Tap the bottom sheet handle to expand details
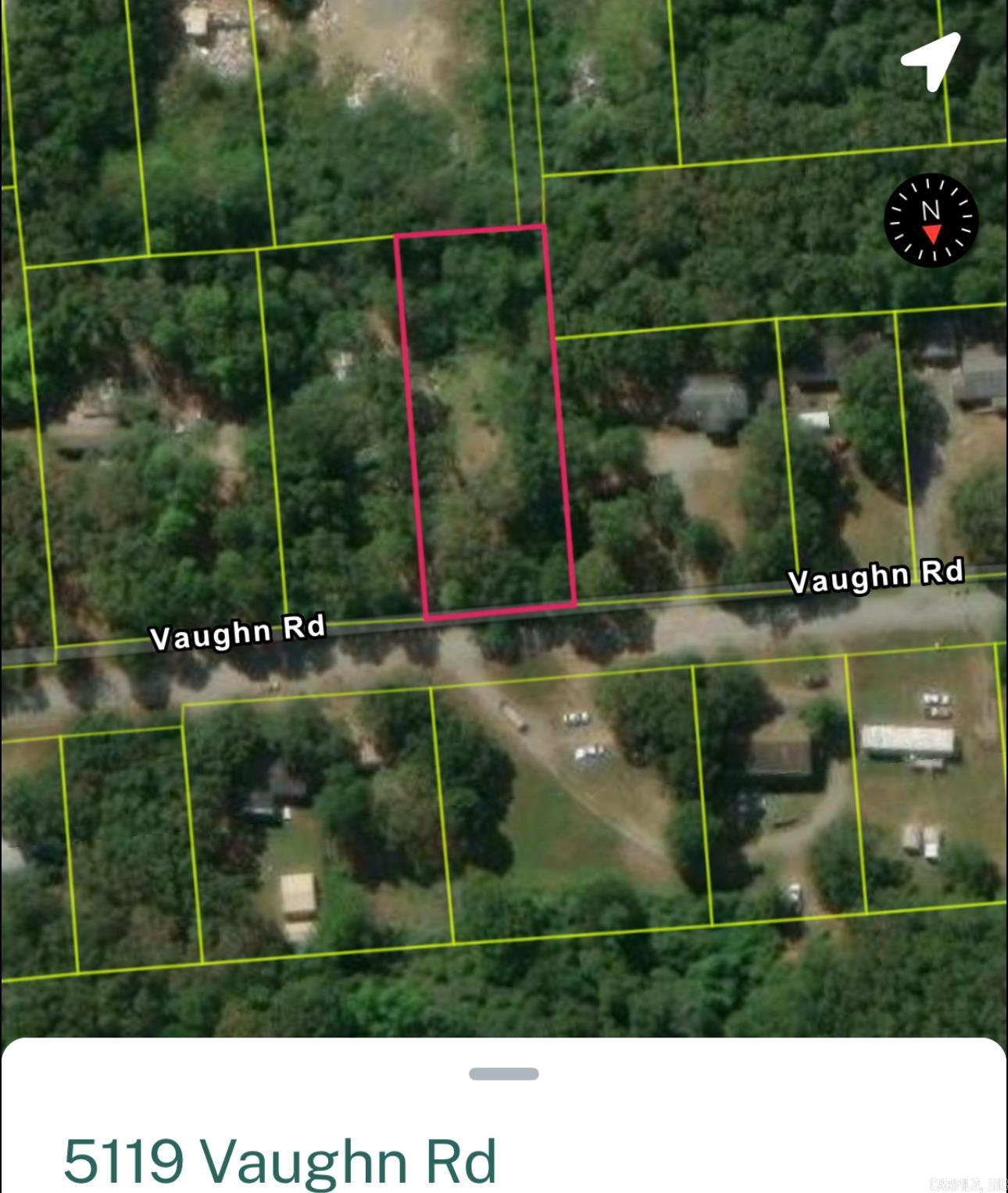Screen dimensions: 1008x1193 pyautogui.click(x=503, y=1073)
